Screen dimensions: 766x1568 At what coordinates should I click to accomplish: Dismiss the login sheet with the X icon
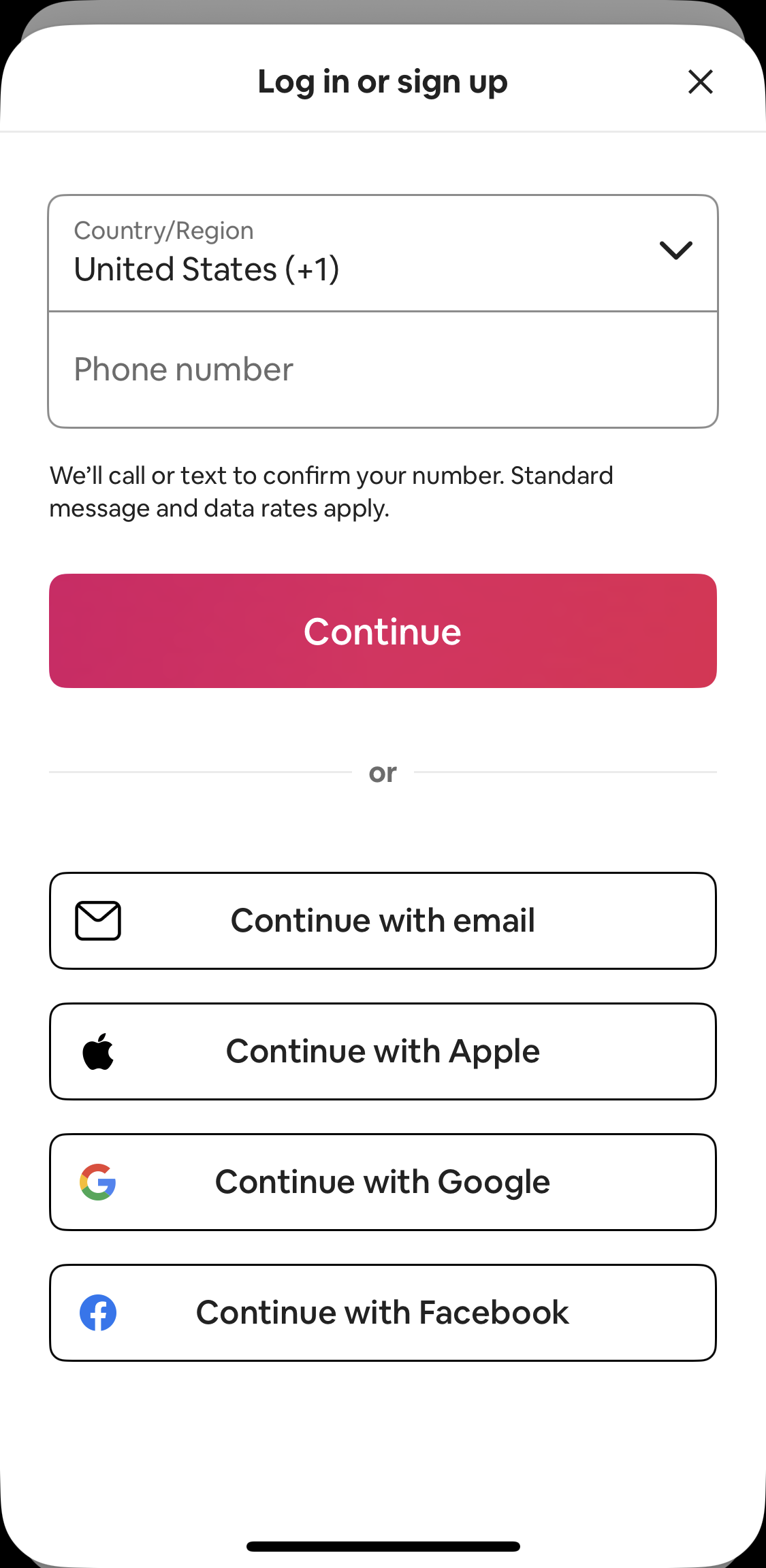(700, 82)
